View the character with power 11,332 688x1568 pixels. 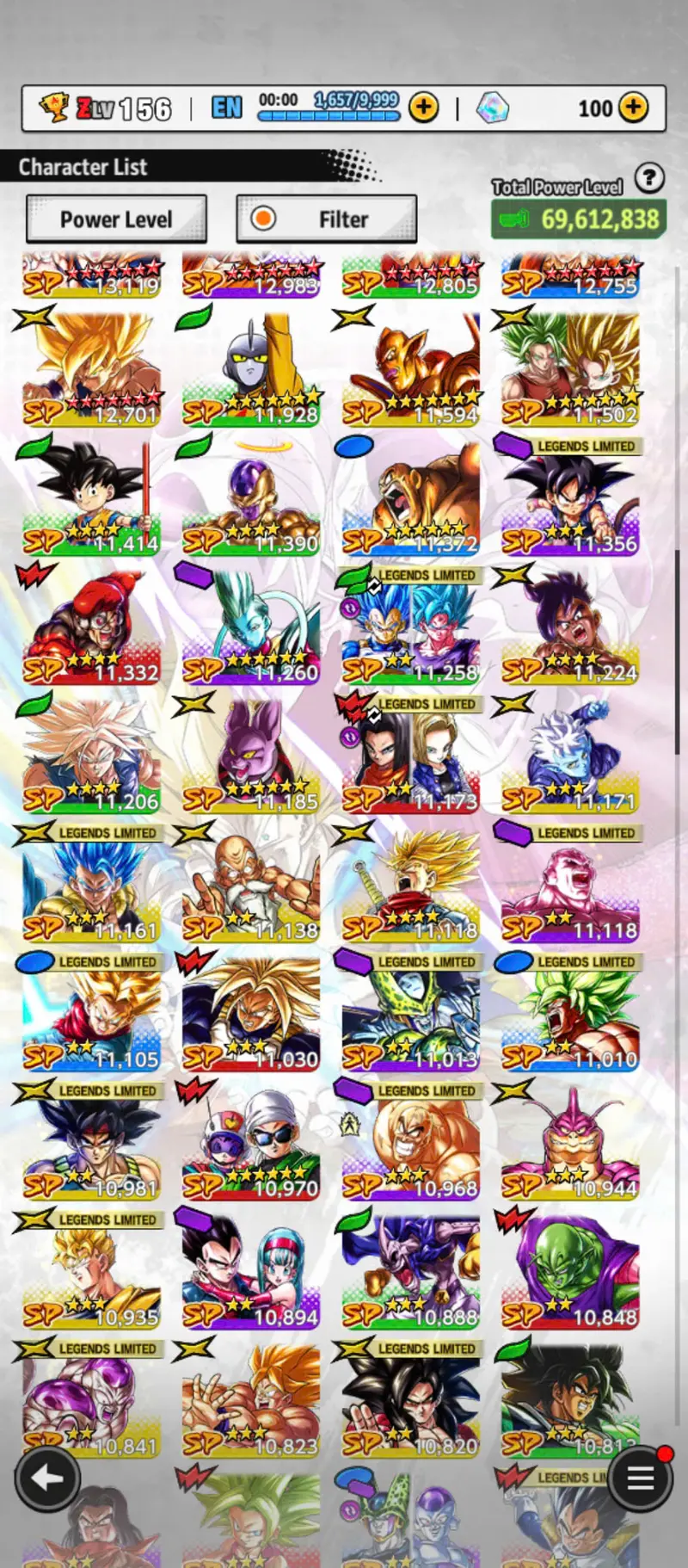click(91, 628)
